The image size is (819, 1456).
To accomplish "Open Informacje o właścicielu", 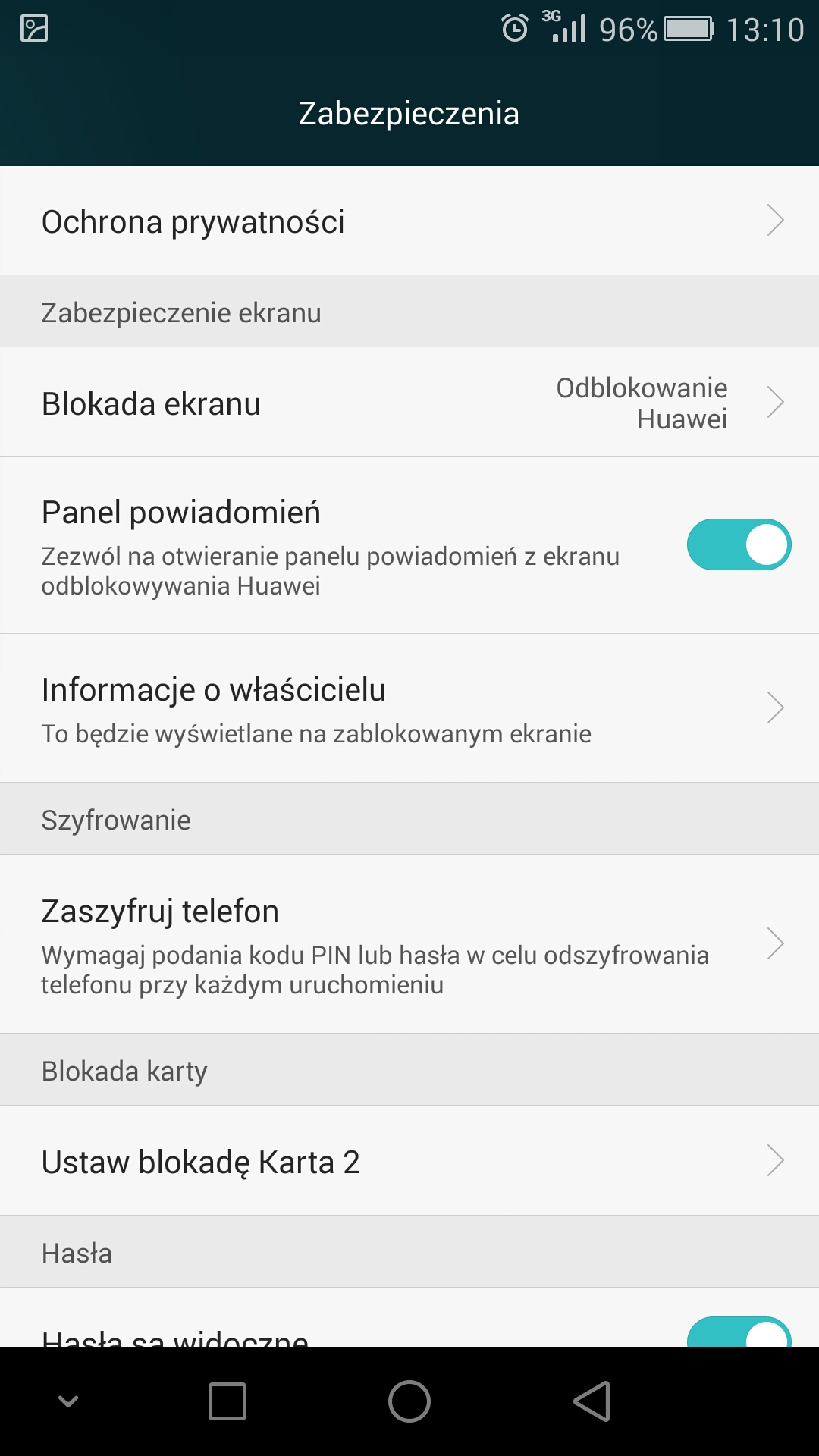I will tap(409, 708).
